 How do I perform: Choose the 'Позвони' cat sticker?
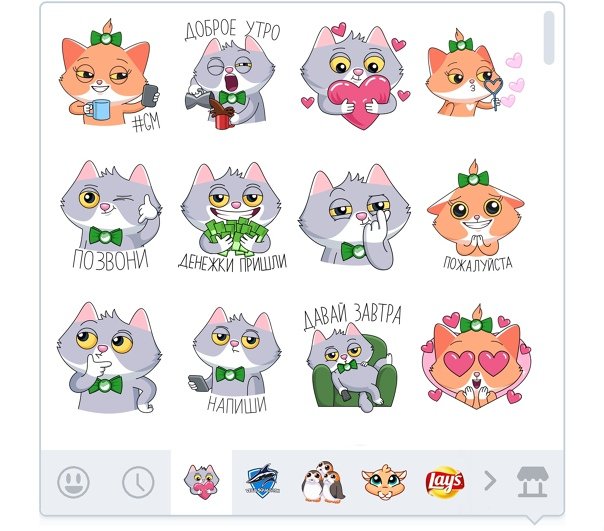[108, 217]
